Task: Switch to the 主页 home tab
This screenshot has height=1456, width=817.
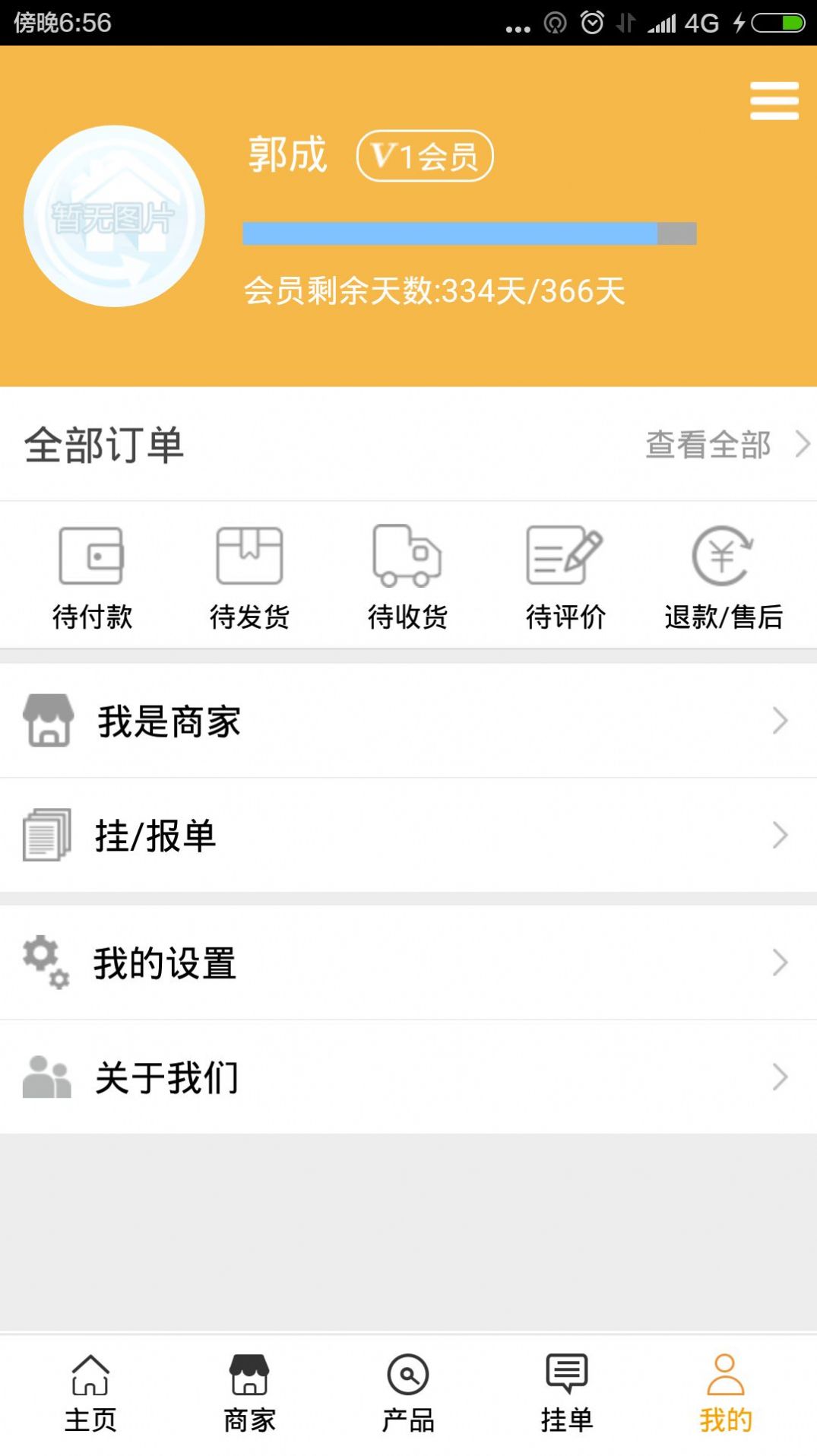Action: coord(90,1393)
